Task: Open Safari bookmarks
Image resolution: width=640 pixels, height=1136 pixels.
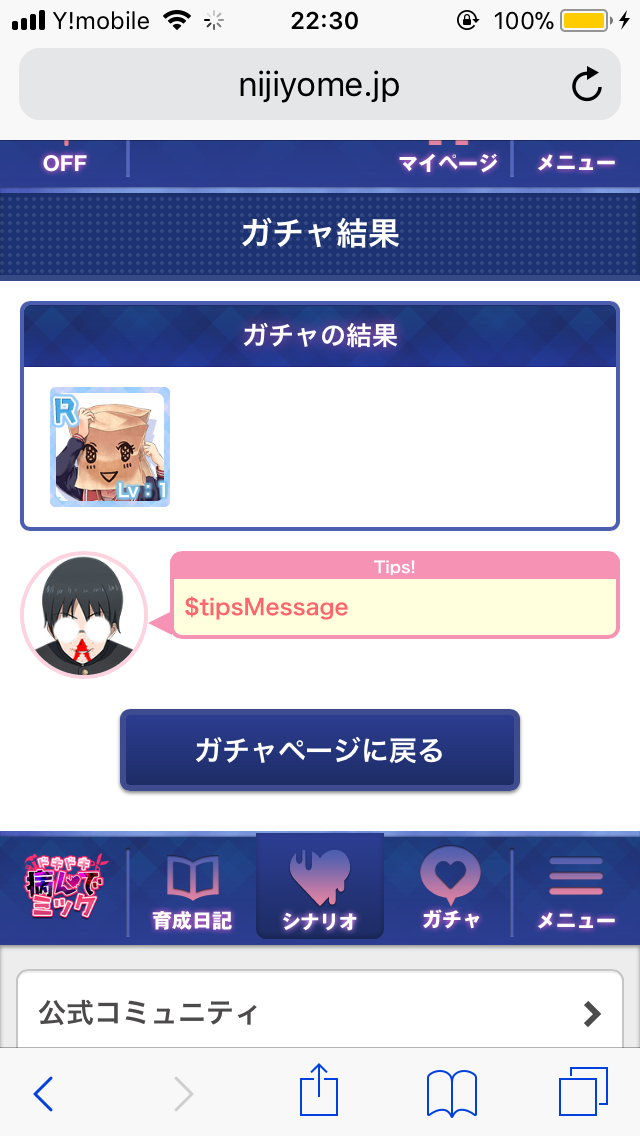Action: (451, 1092)
